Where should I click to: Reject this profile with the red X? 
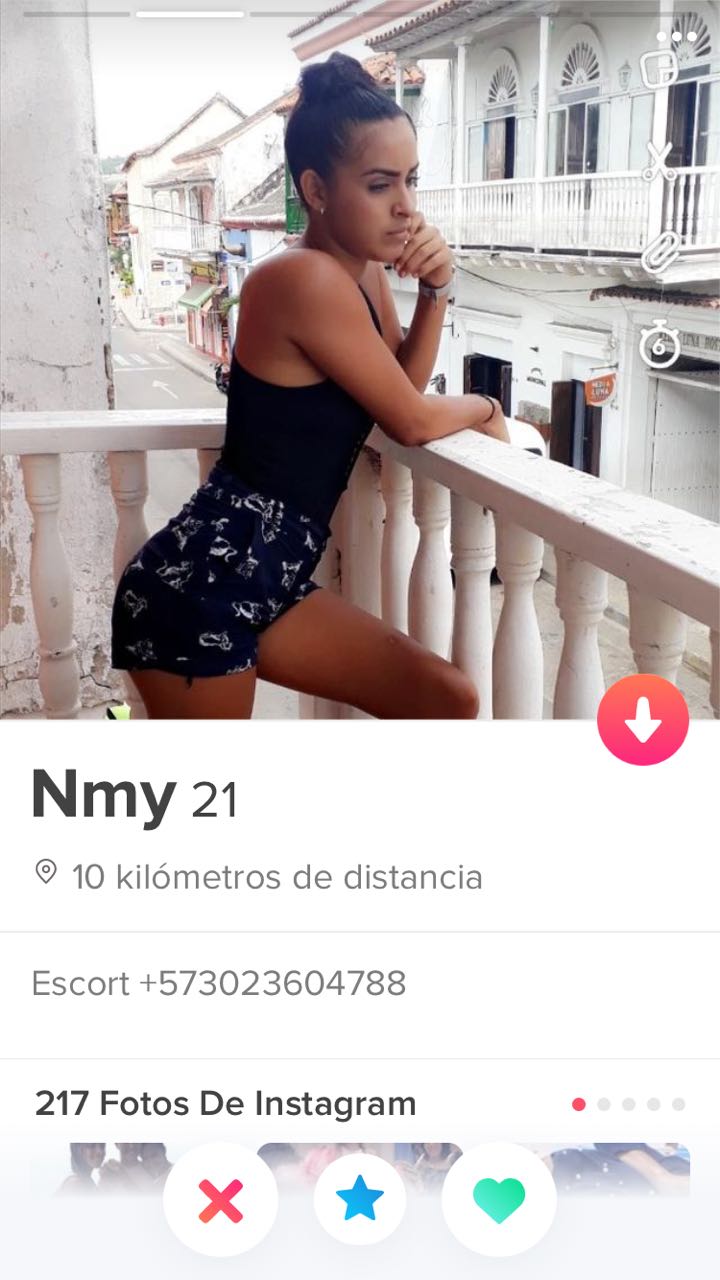coord(220,1200)
